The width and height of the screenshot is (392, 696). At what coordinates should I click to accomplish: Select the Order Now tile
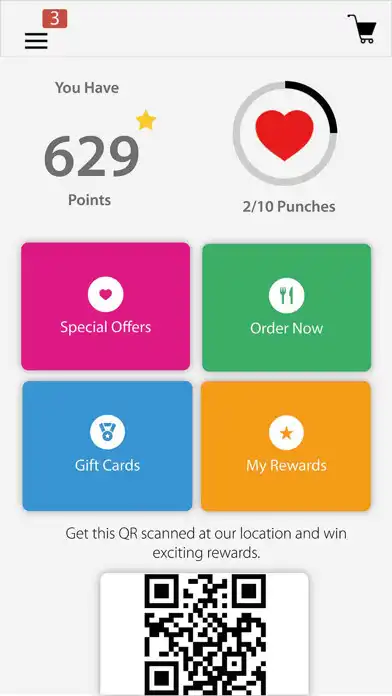pos(286,307)
